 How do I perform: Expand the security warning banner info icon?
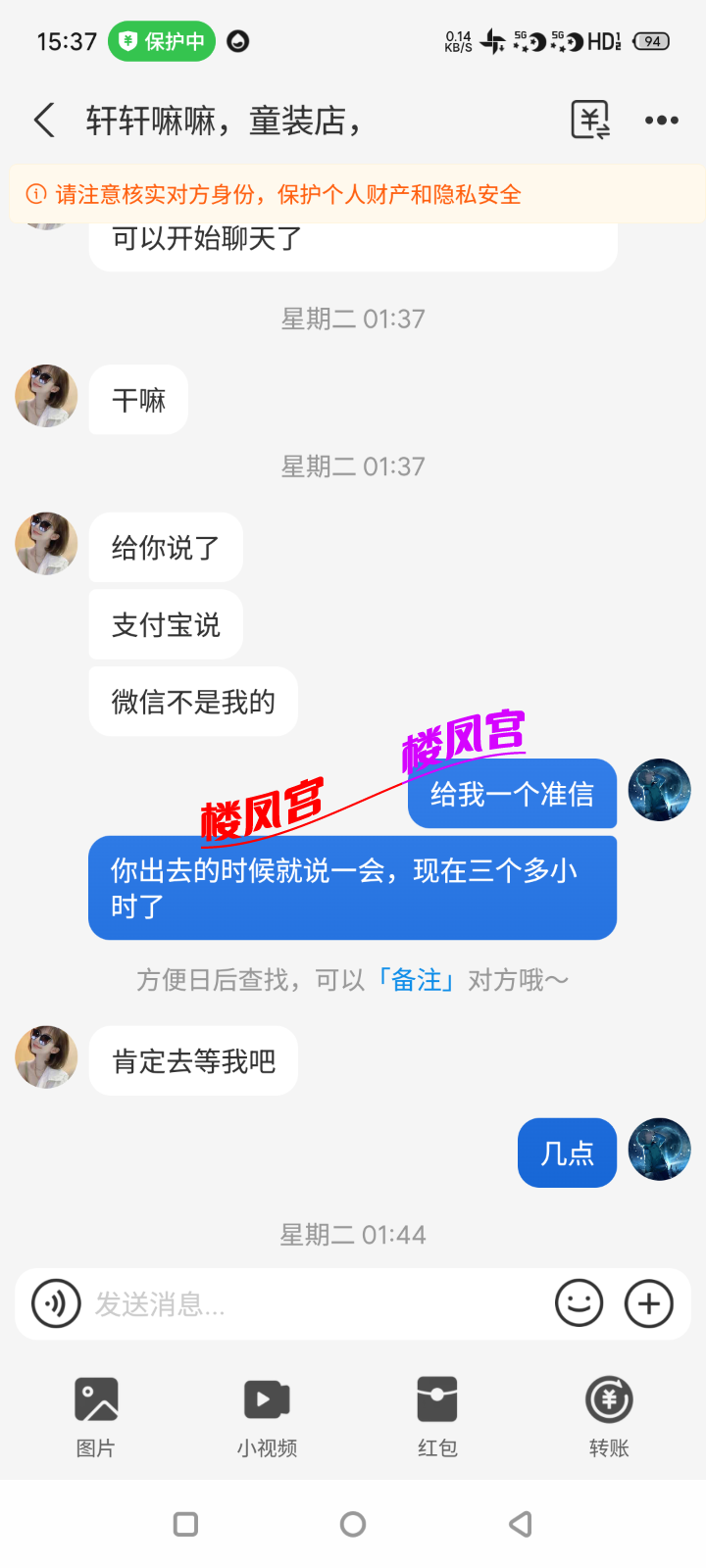coord(31,194)
